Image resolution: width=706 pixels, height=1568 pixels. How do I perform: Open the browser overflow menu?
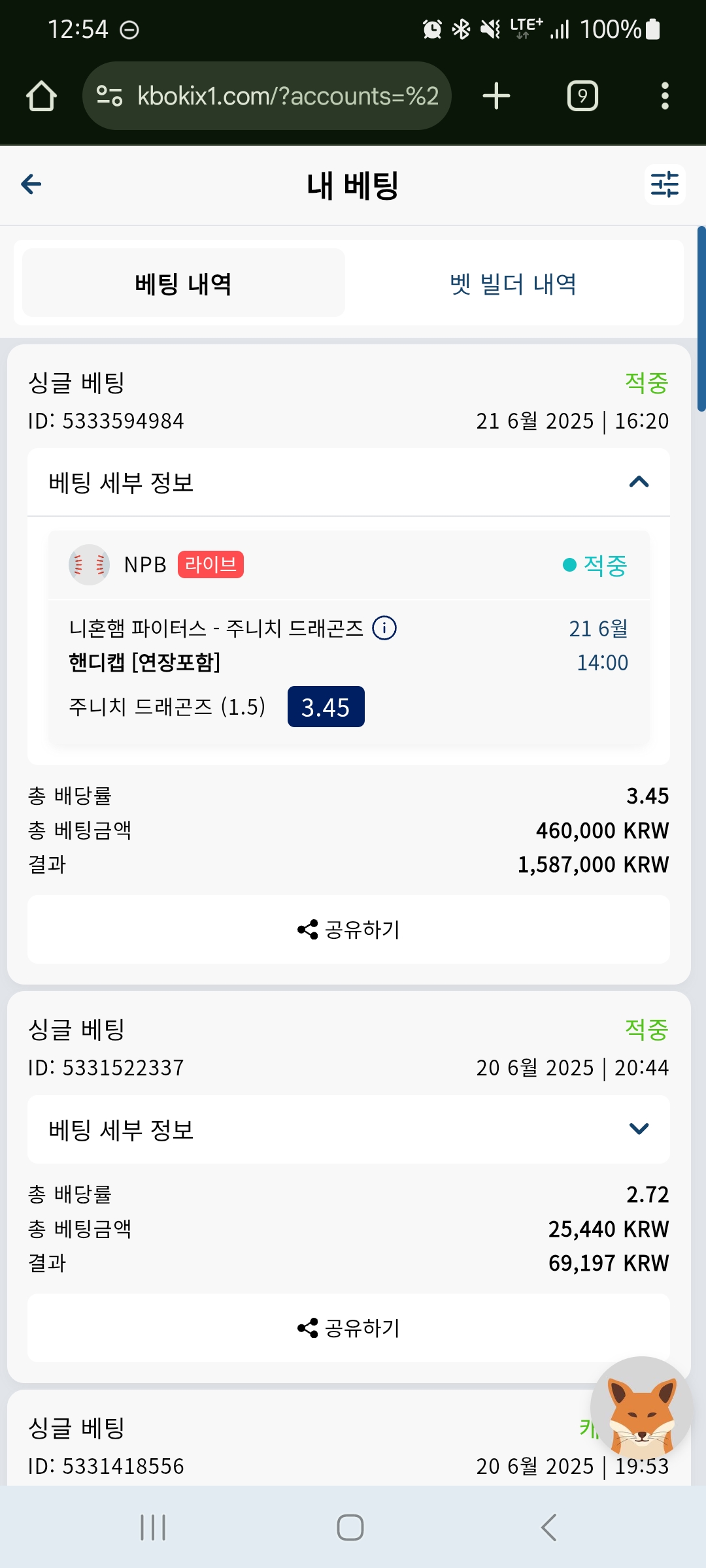(x=665, y=96)
